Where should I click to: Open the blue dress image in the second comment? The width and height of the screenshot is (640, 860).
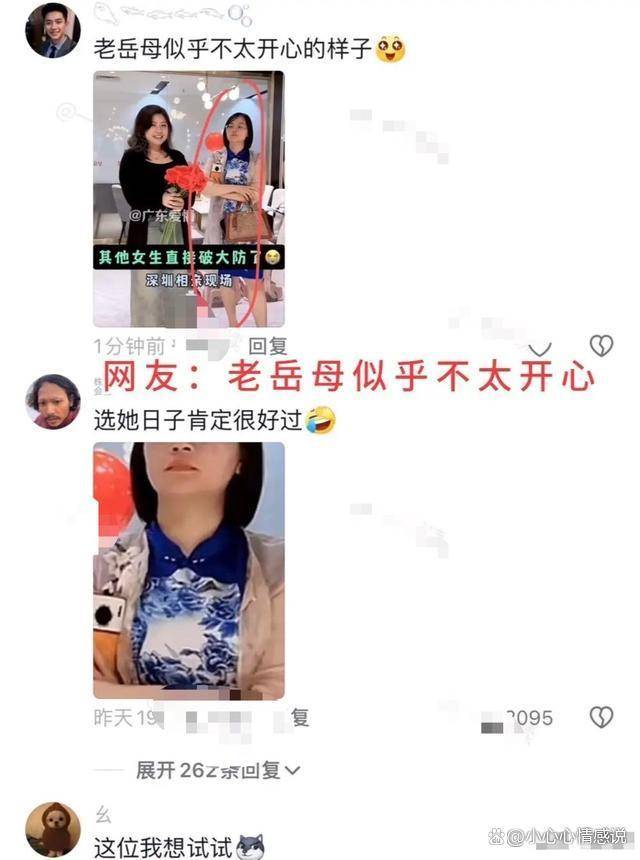pyautogui.click(x=189, y=570)
